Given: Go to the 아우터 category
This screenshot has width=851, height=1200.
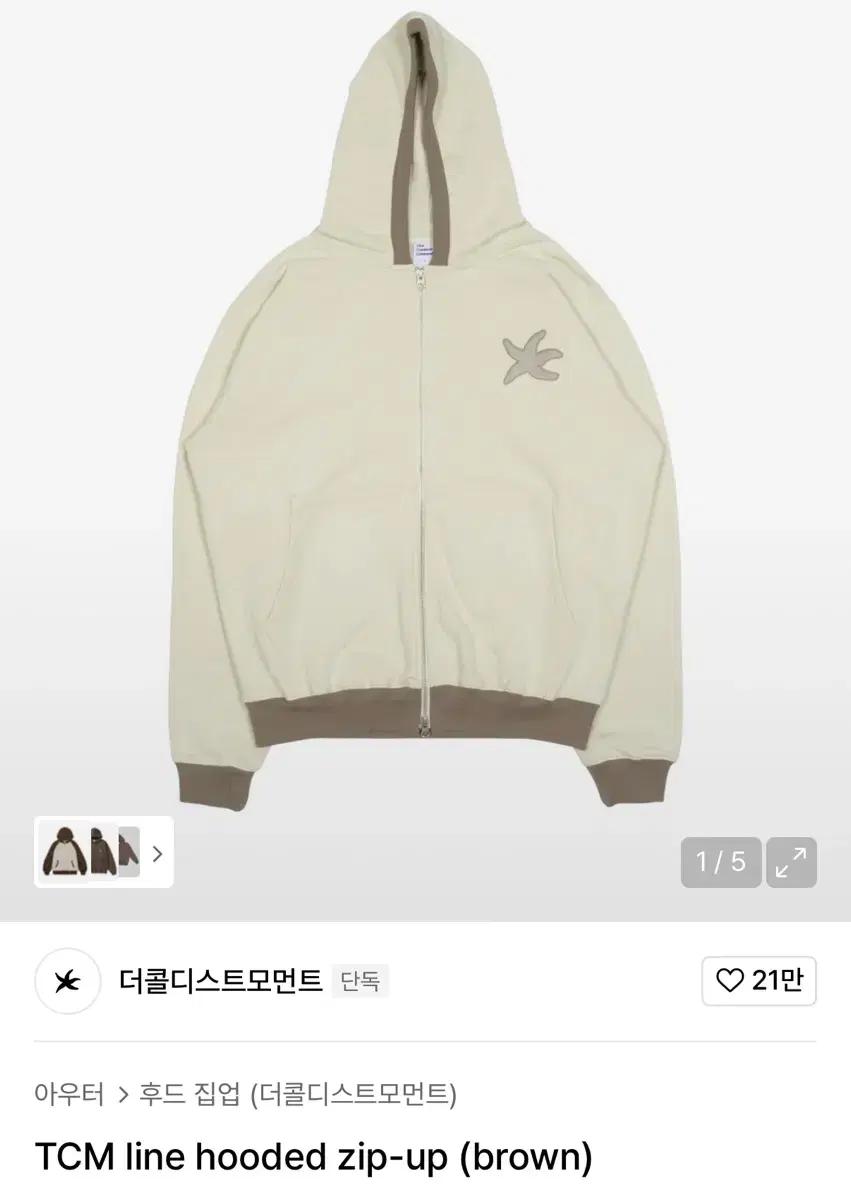Looking at the screenshot, I should click(x=69, y=1094).
